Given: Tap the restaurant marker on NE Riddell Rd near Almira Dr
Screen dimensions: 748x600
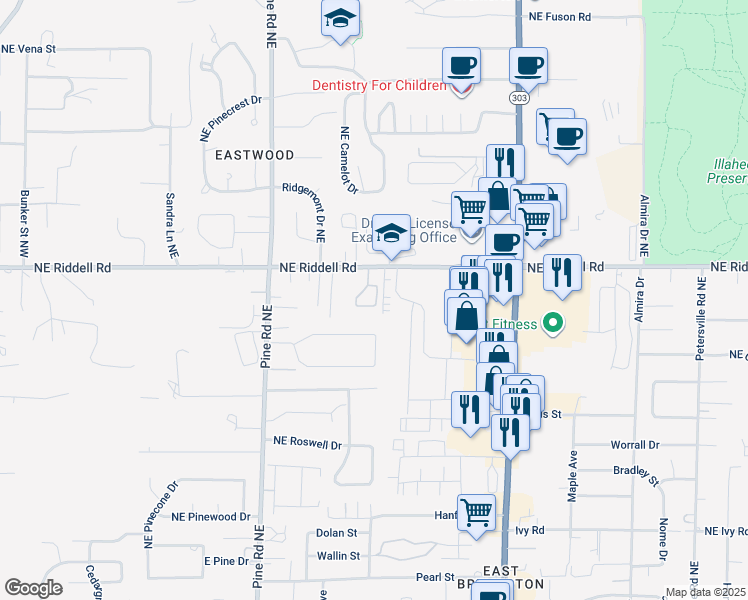Looking at the screenshot, I should pos(562,273).
